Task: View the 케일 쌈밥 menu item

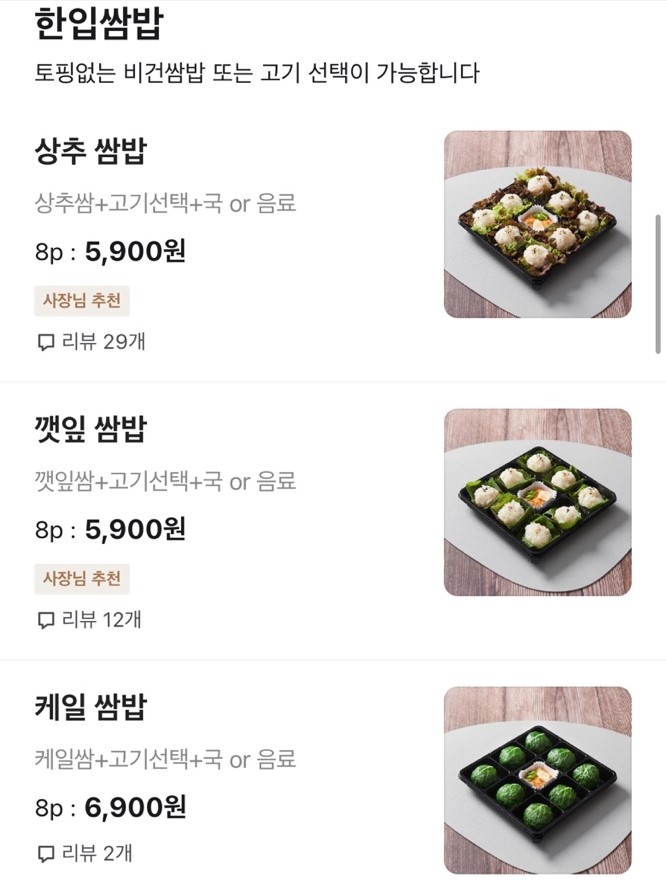Action: (x=91, y=708)
